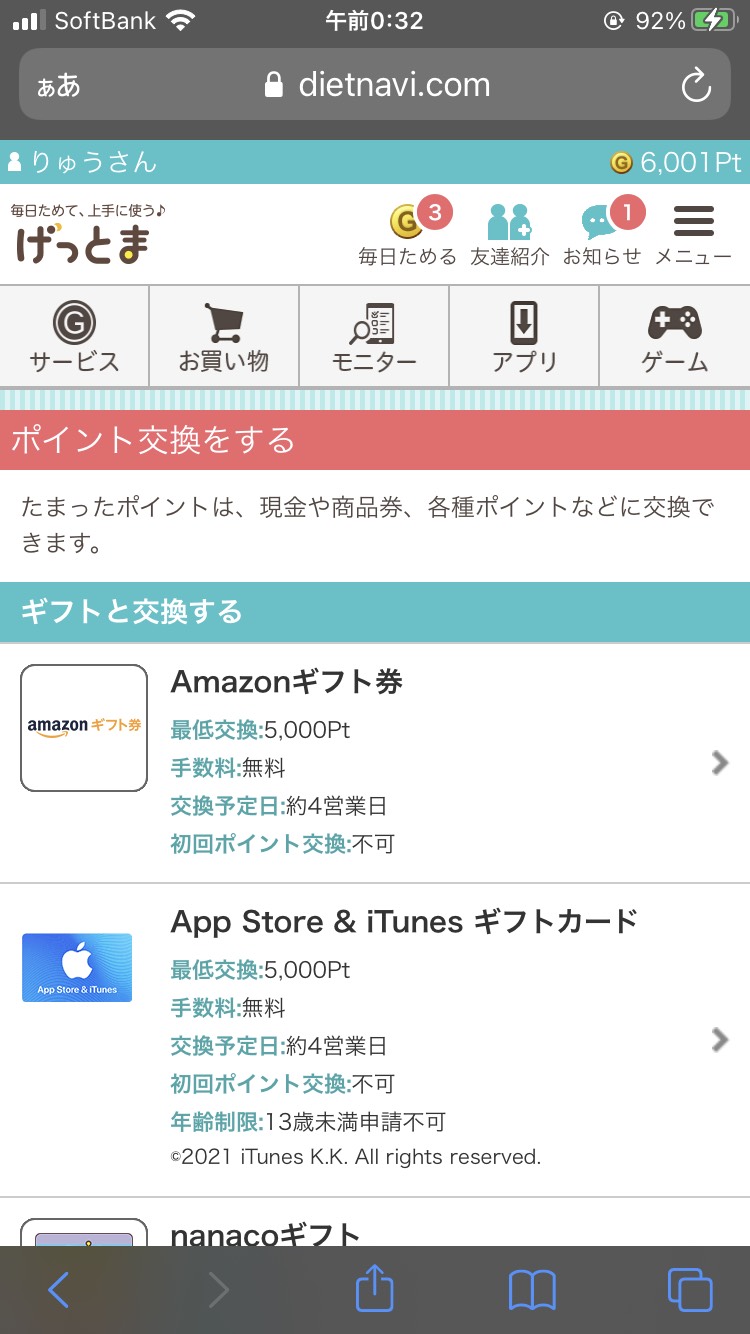This screenshot has height=1334, width=750.
Task: Open Safari bookmarks
Action: click(x=532, y=1290)
